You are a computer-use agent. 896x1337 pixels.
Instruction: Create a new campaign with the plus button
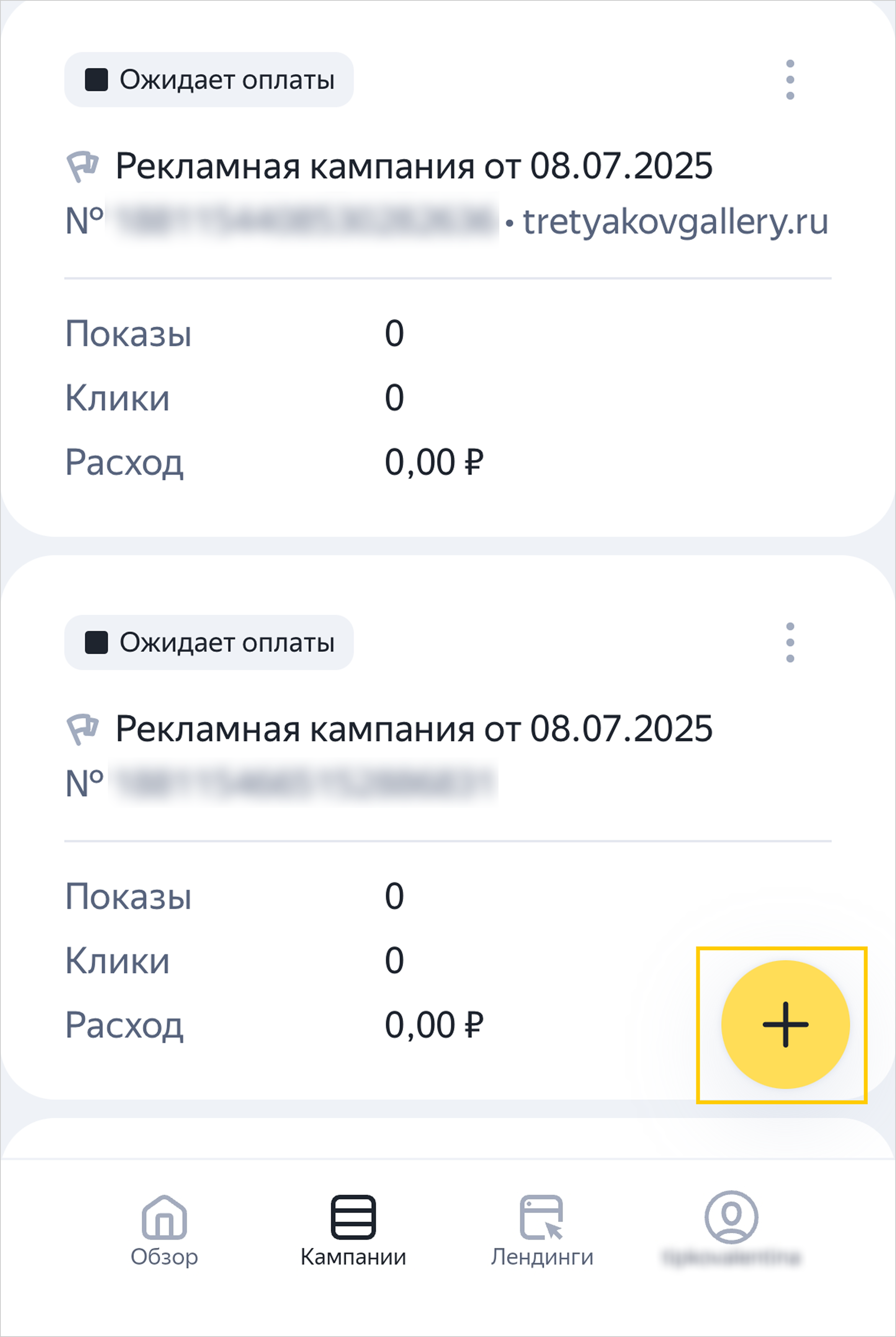785,1024
